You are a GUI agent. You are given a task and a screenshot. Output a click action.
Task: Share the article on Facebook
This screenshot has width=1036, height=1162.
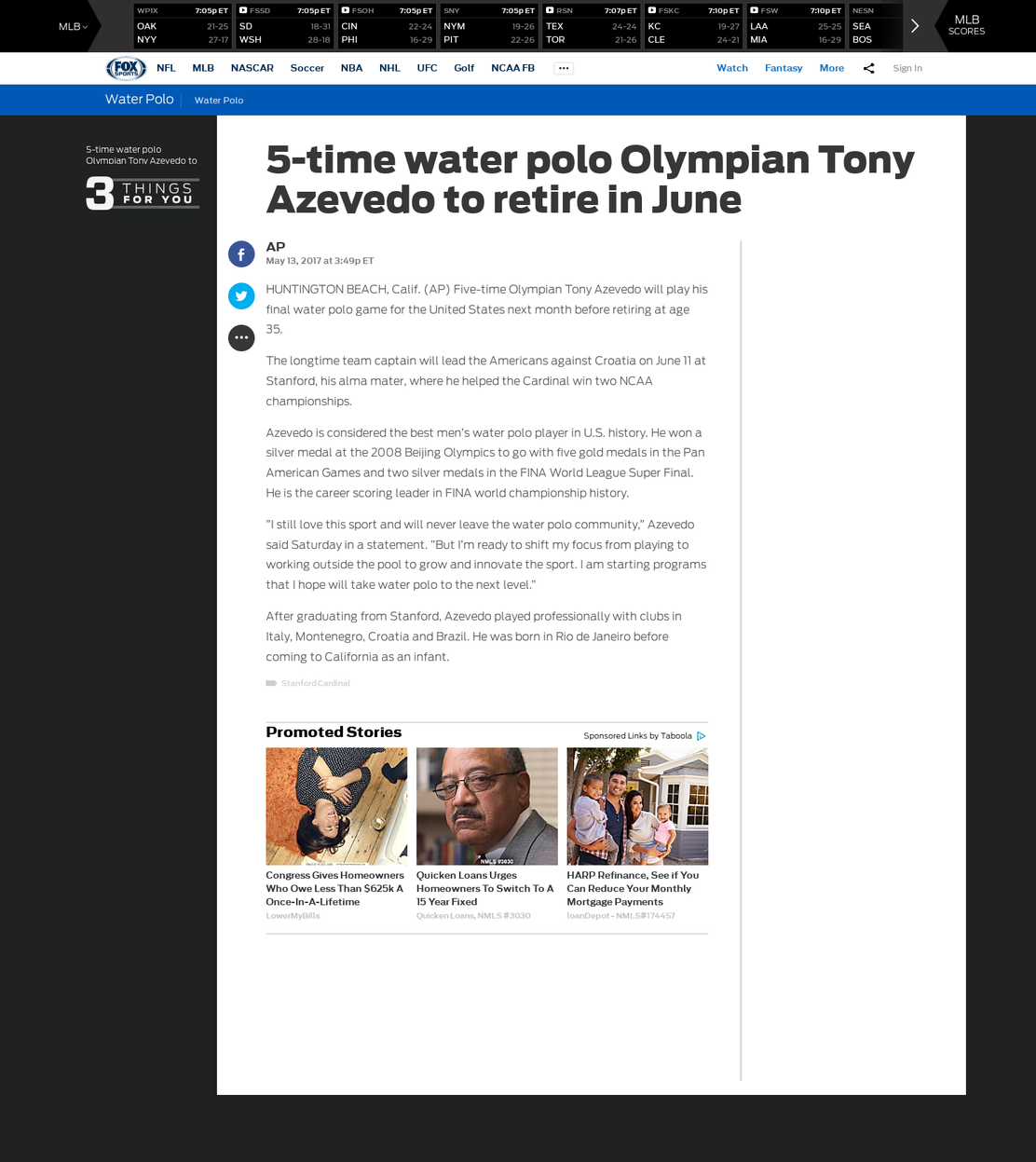241,253
